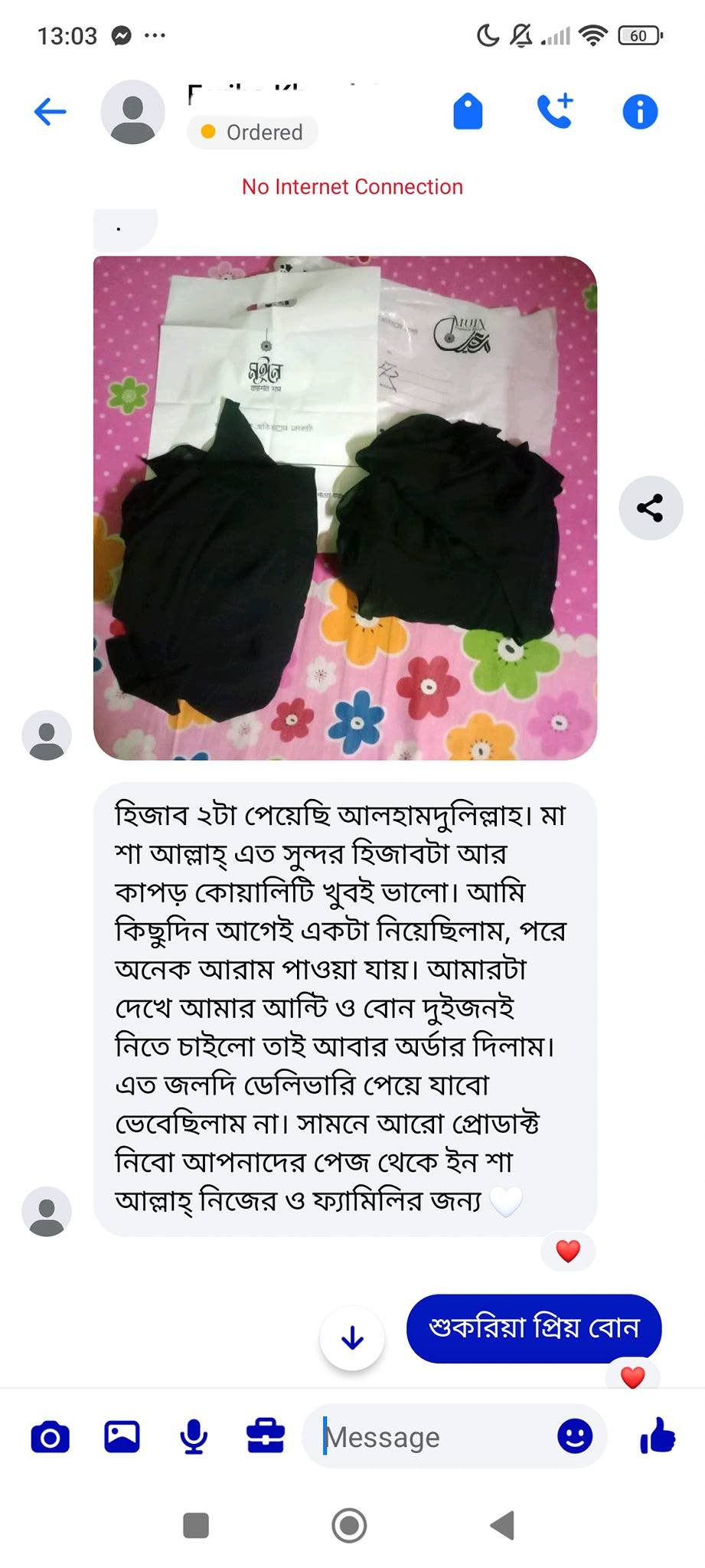The image size is (705, 1568).
Task: Record a voice message
Action: (x=194, y=1436)
